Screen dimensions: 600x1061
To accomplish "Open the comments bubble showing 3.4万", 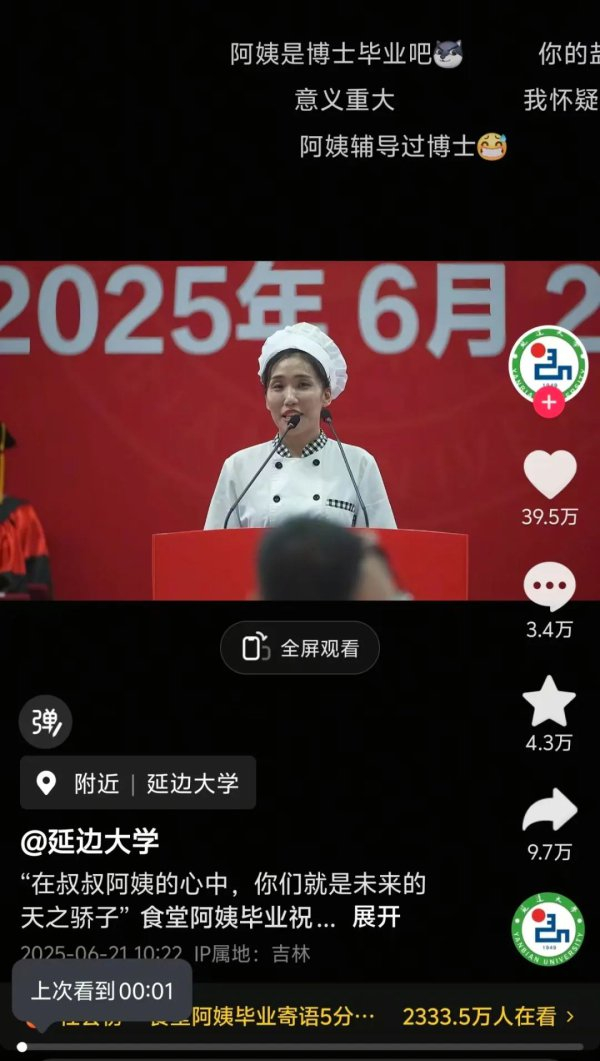I will click(549, 587).
